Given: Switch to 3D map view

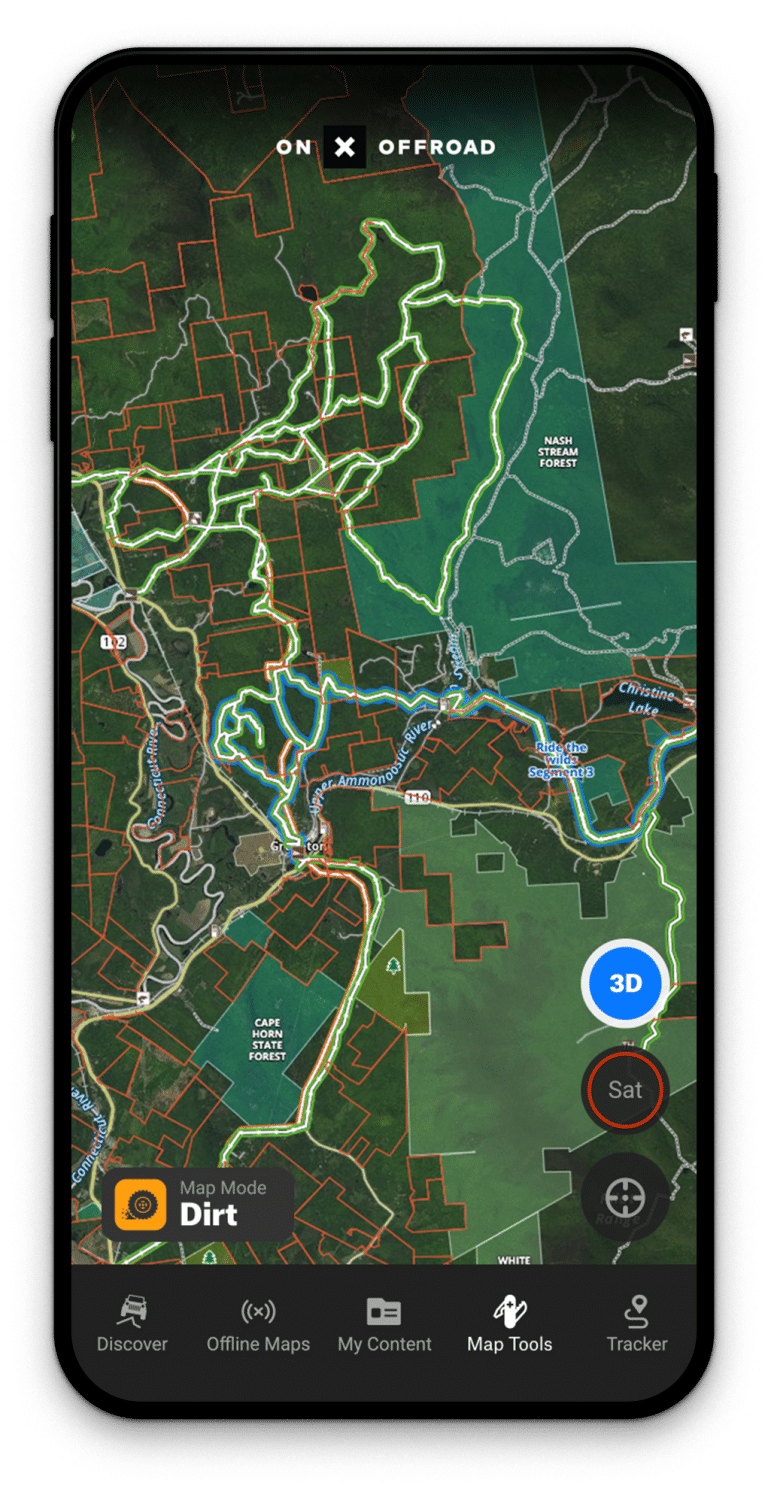Looking at the screenshot, I should pos(625,984).
